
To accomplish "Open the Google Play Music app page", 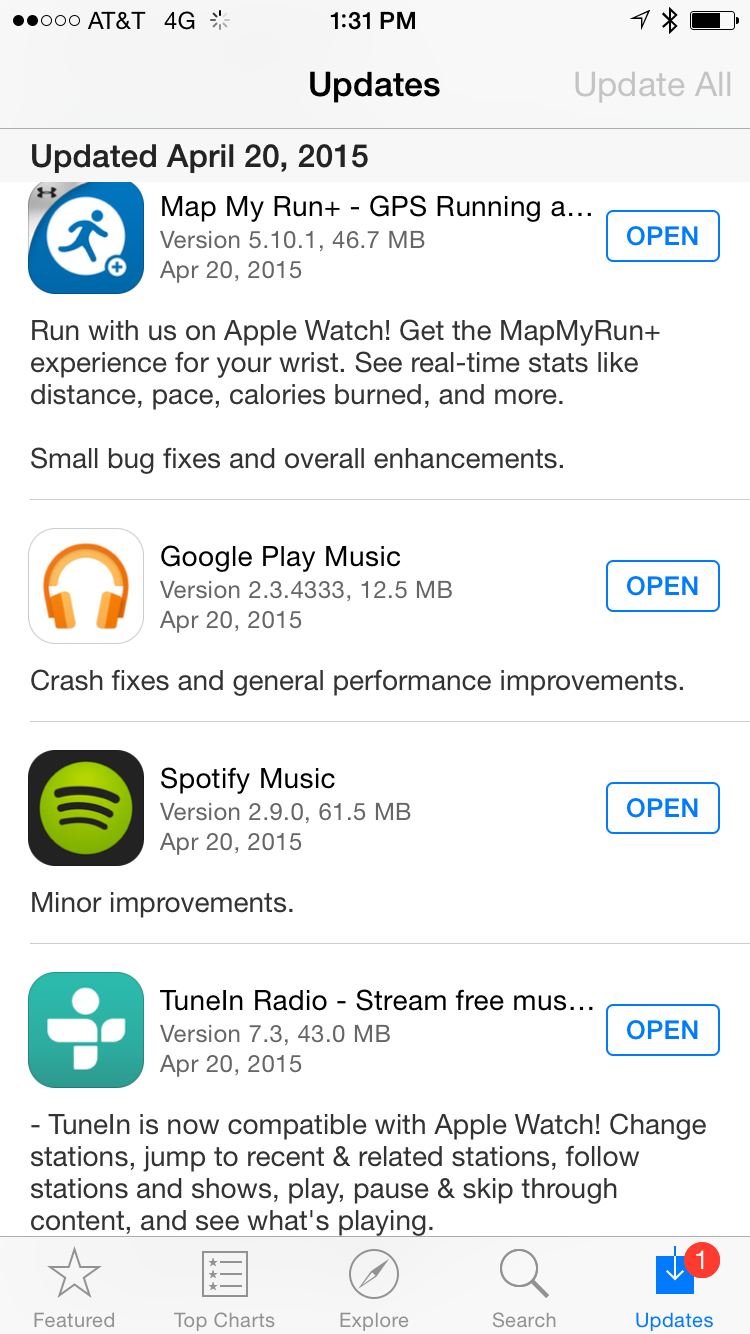I will (280, 557).
